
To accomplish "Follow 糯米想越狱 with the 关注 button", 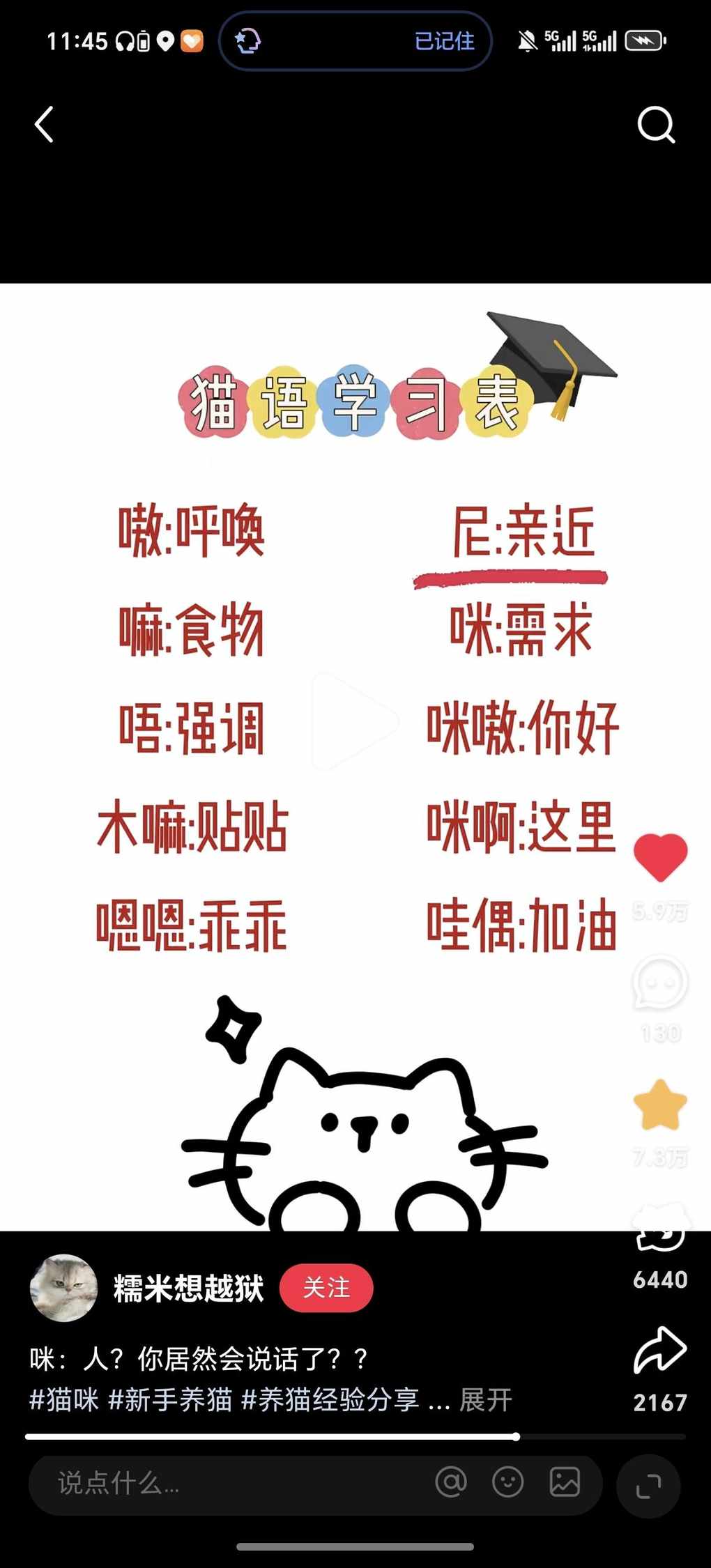I will [x=326, y=1287].
